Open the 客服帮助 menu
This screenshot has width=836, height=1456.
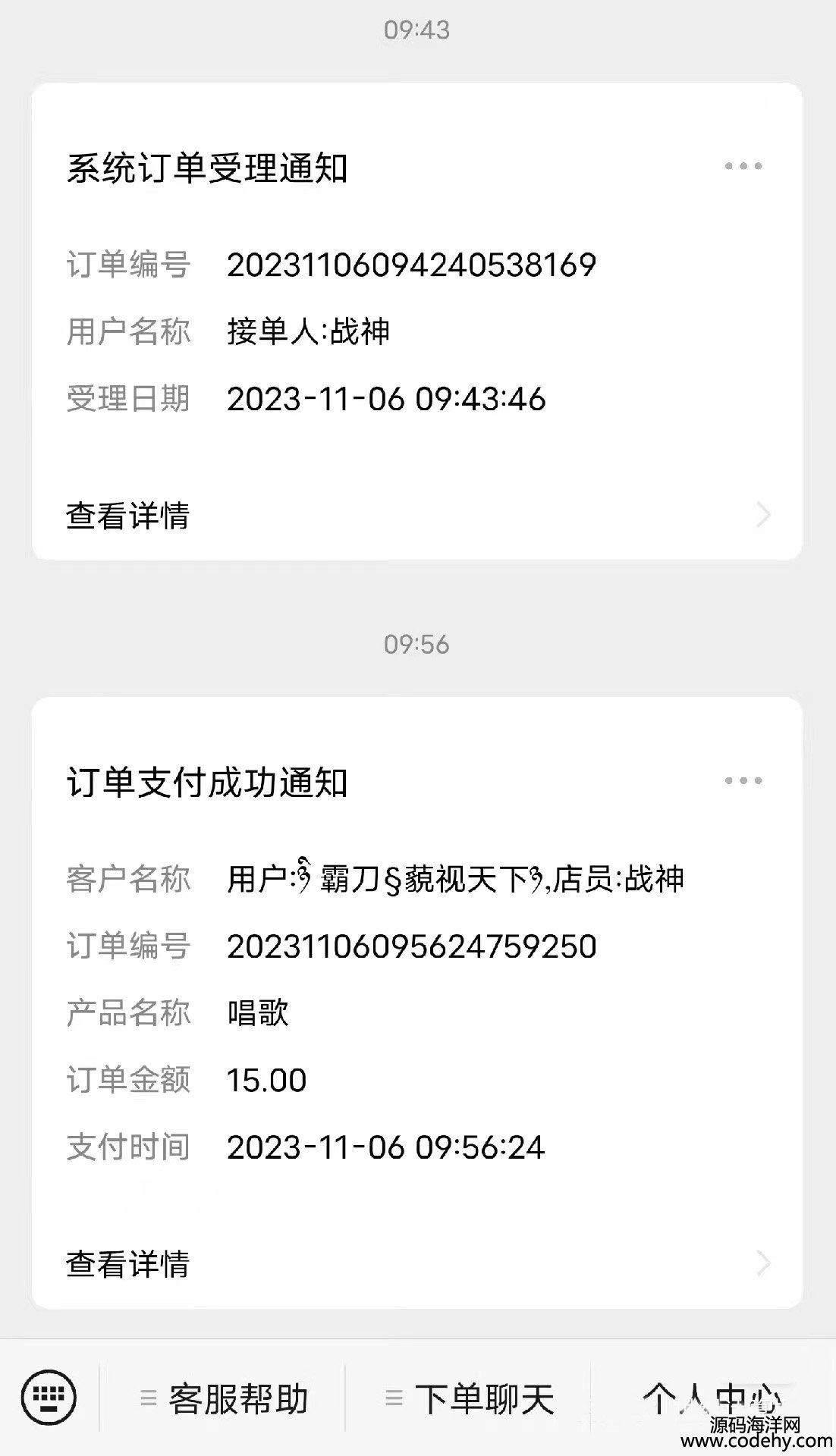[x=223, y=1398]
